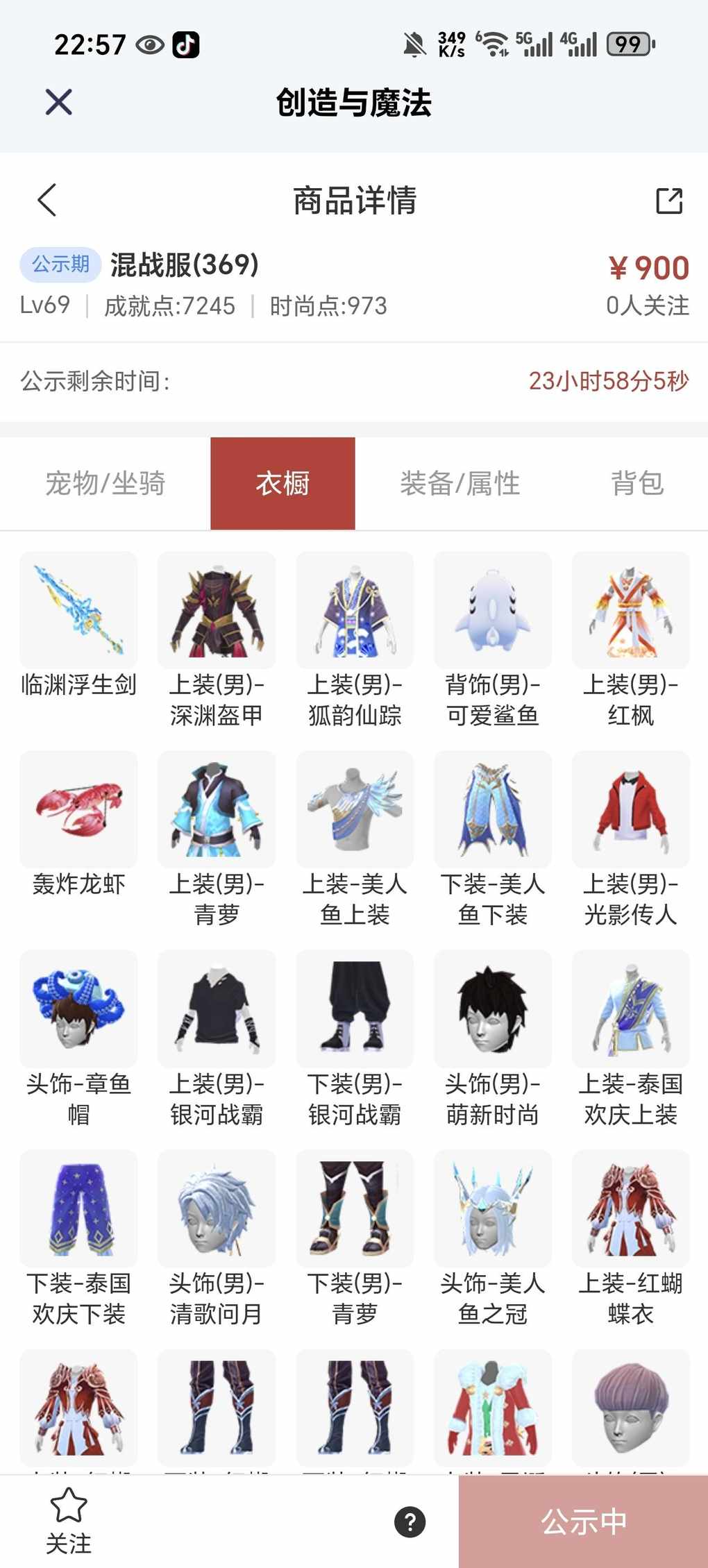Viewport: 708px width, 1568px height.
Task: Open the help question mark
Action: pos(410,1522)
